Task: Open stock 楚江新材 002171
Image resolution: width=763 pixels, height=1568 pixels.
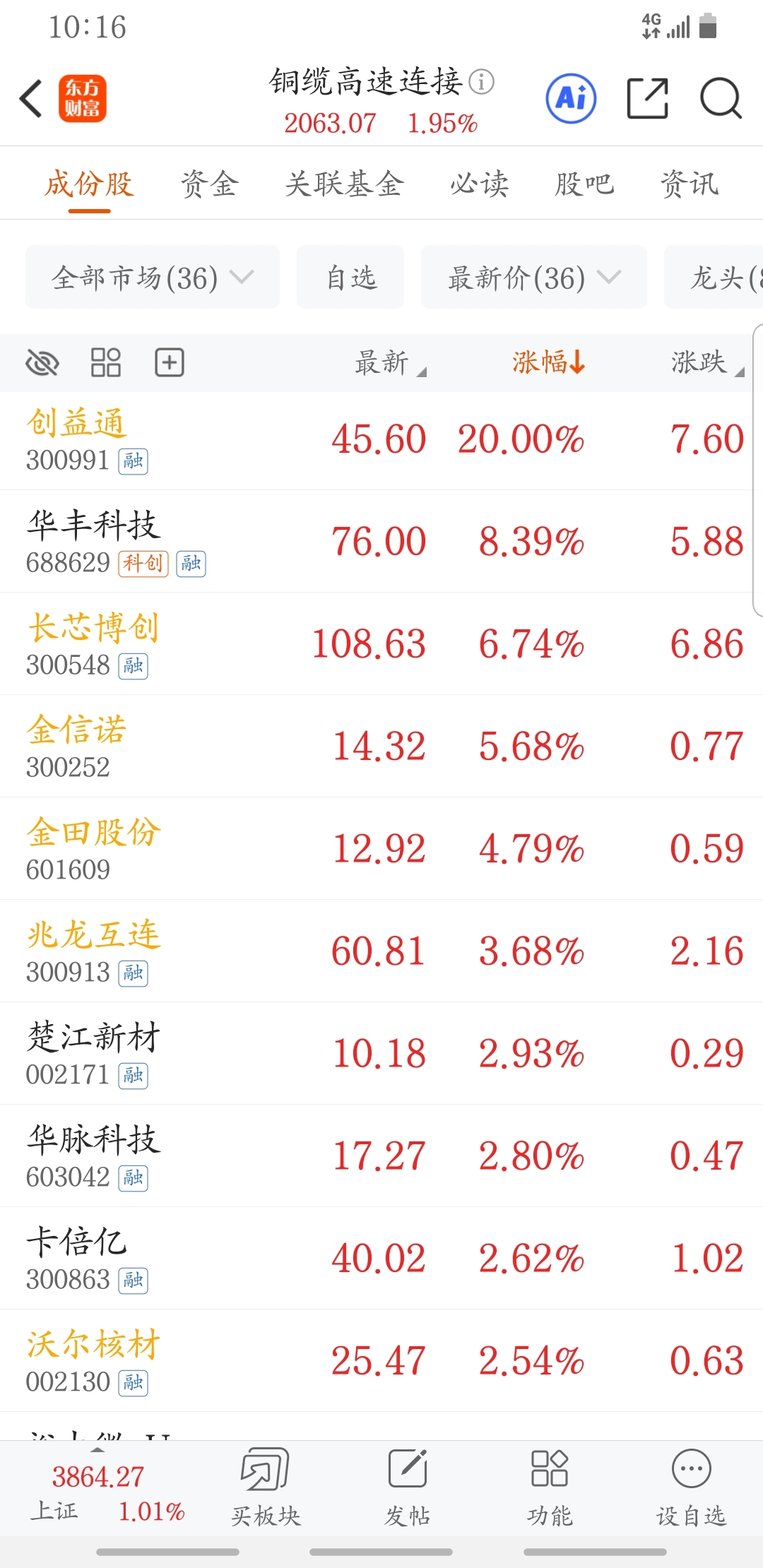Action: 381,1054
